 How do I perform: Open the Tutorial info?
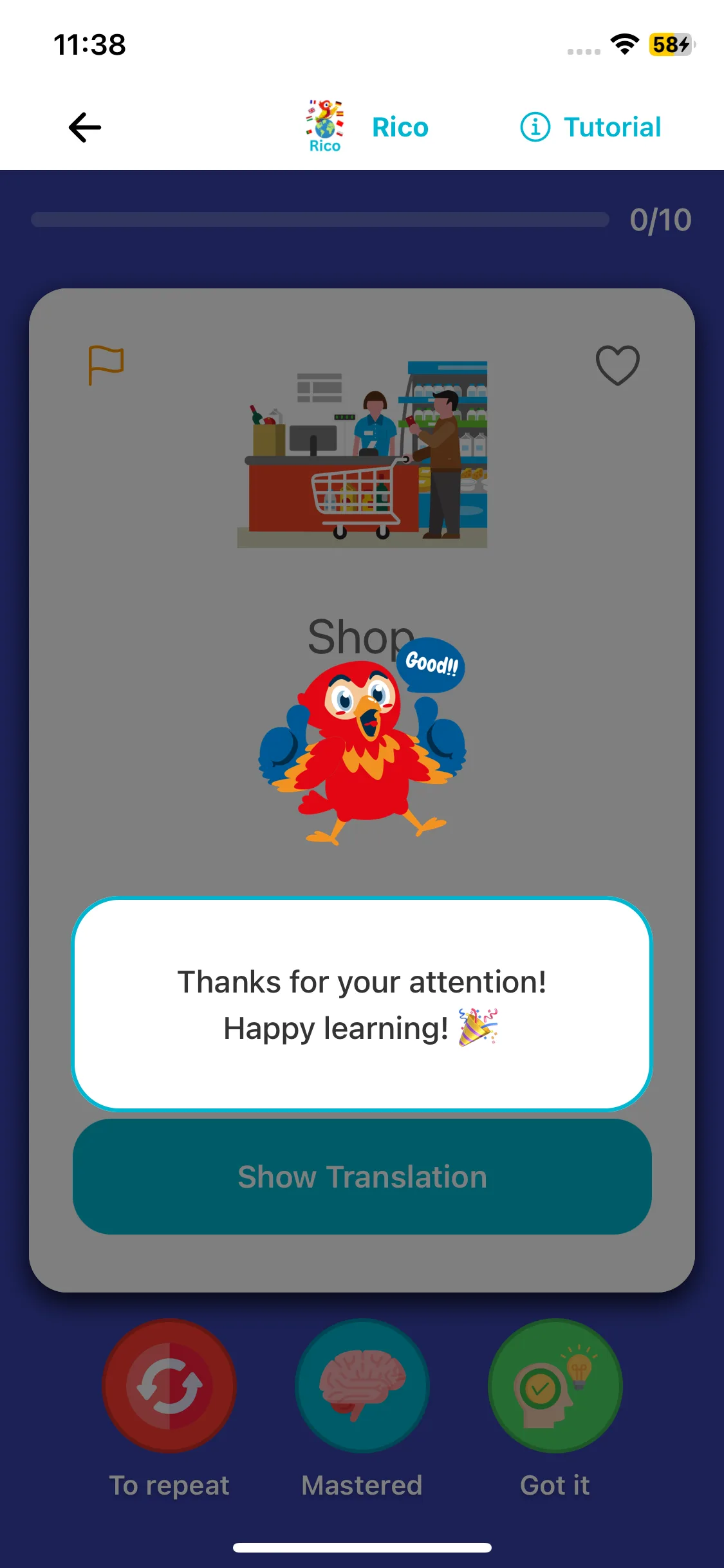(x=591, y=127)
